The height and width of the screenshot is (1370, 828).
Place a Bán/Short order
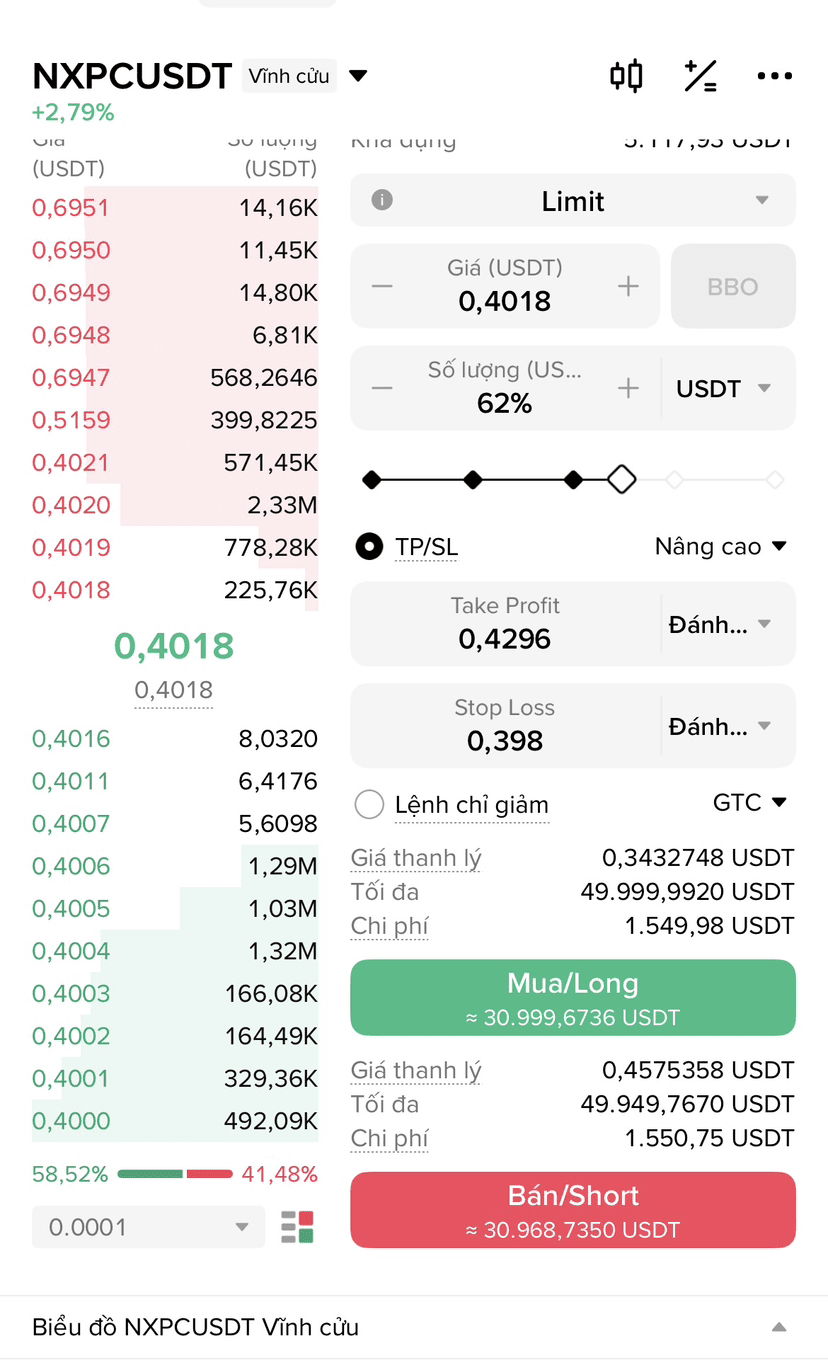click(x=573, y=1210)
